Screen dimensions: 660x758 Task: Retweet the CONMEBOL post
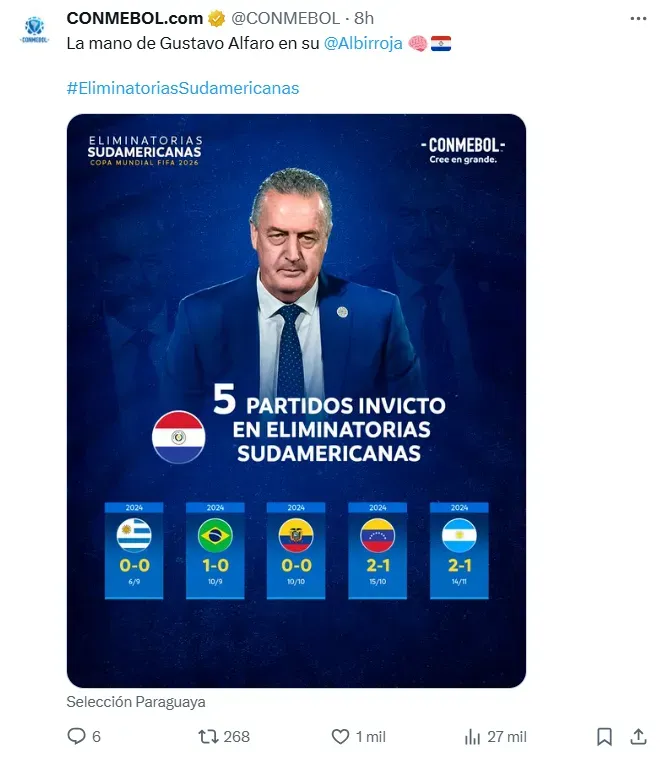click(209, 736)
